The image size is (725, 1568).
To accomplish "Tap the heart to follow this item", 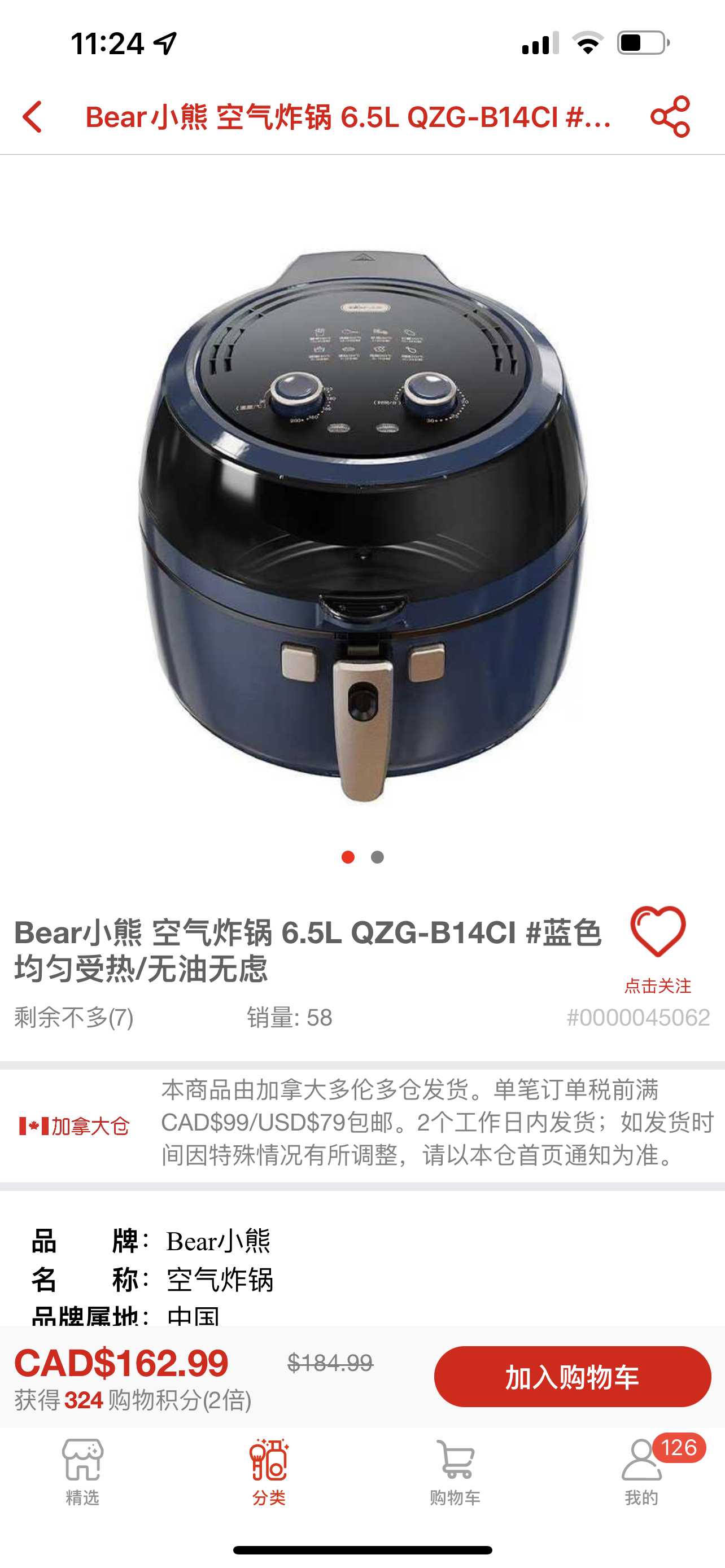I will tap(657, 932).
